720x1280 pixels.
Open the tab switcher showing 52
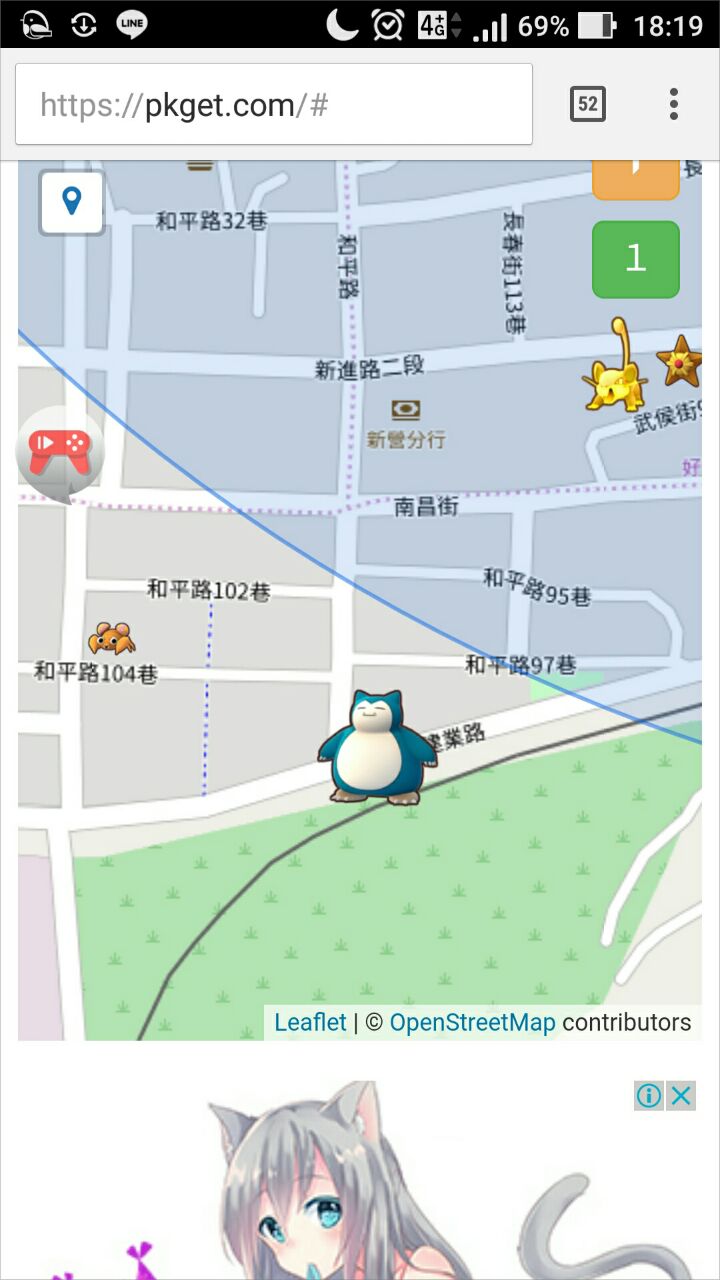pyautogui.click(x=587, y=104)
